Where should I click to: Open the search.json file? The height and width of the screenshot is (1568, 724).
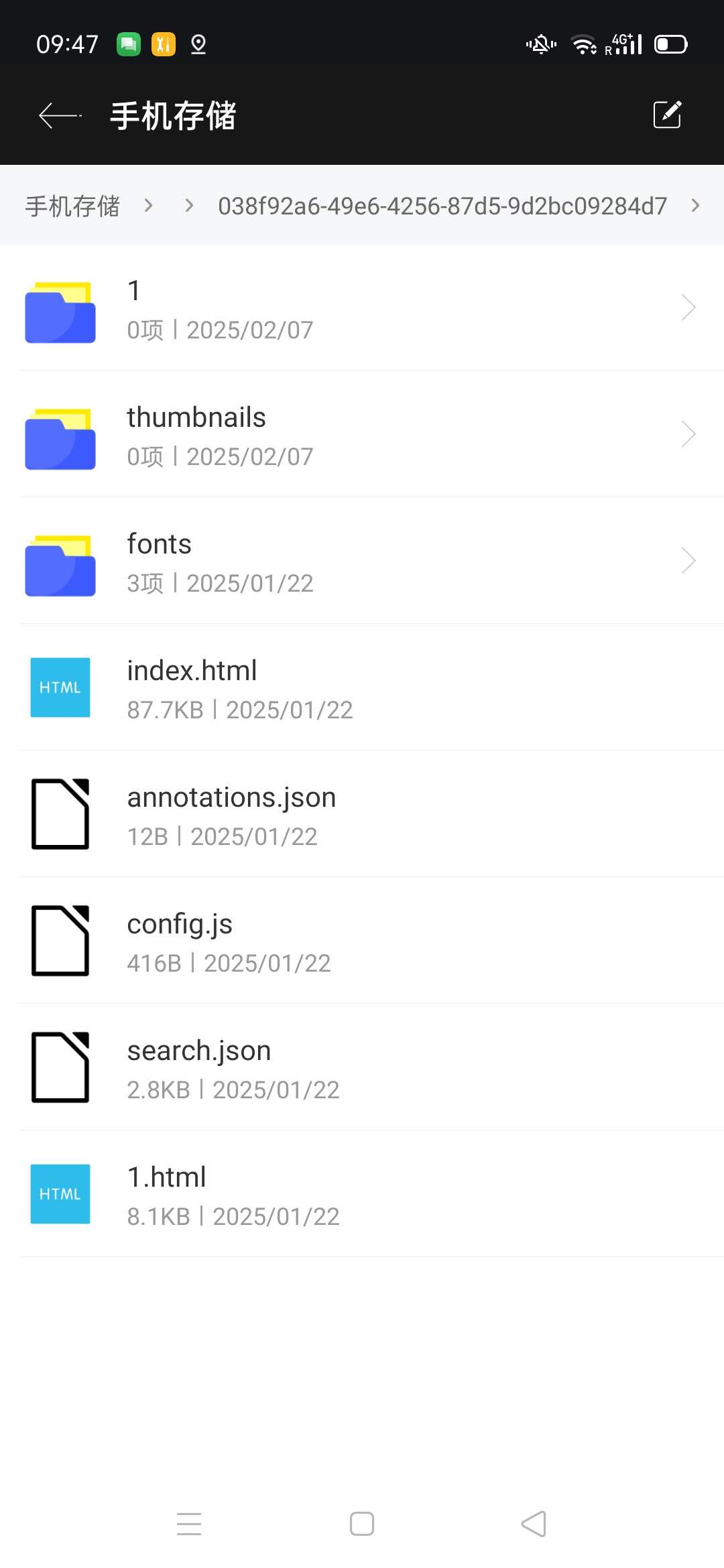362,1068
